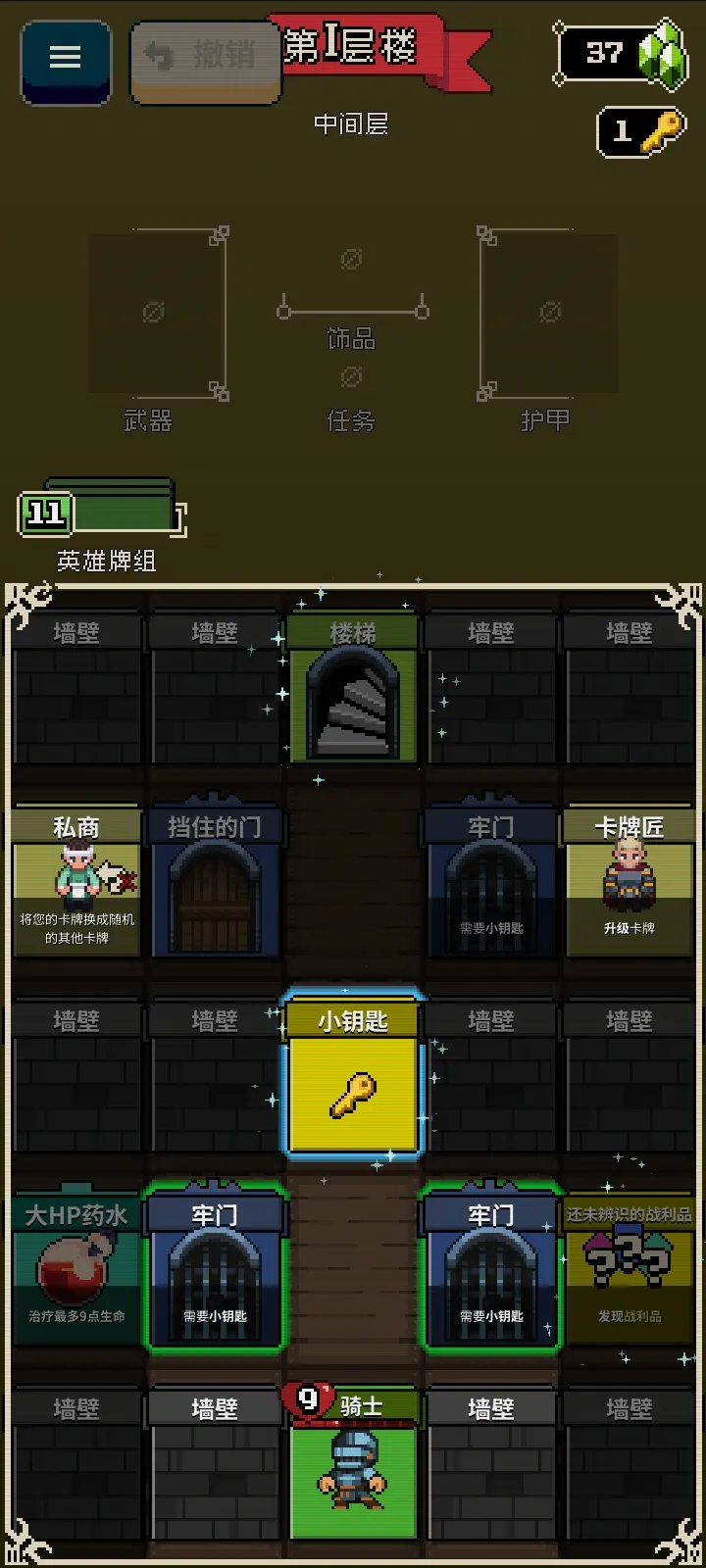Open the 私商 trader card
Viewport: 706px width, 1568px height.
click(76, 882)
